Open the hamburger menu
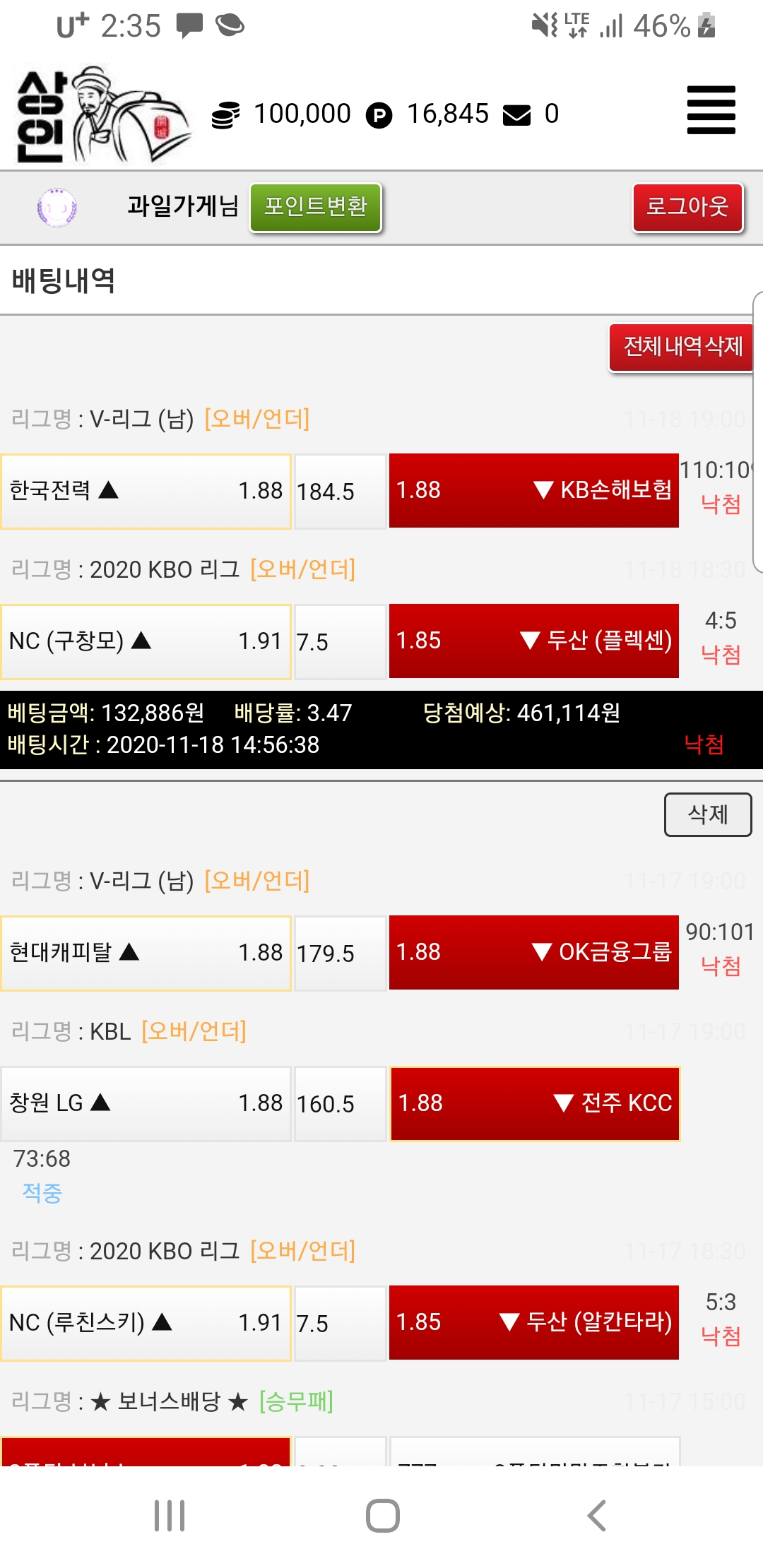This screenshot has width=763, height=1568. coord(711,110)
